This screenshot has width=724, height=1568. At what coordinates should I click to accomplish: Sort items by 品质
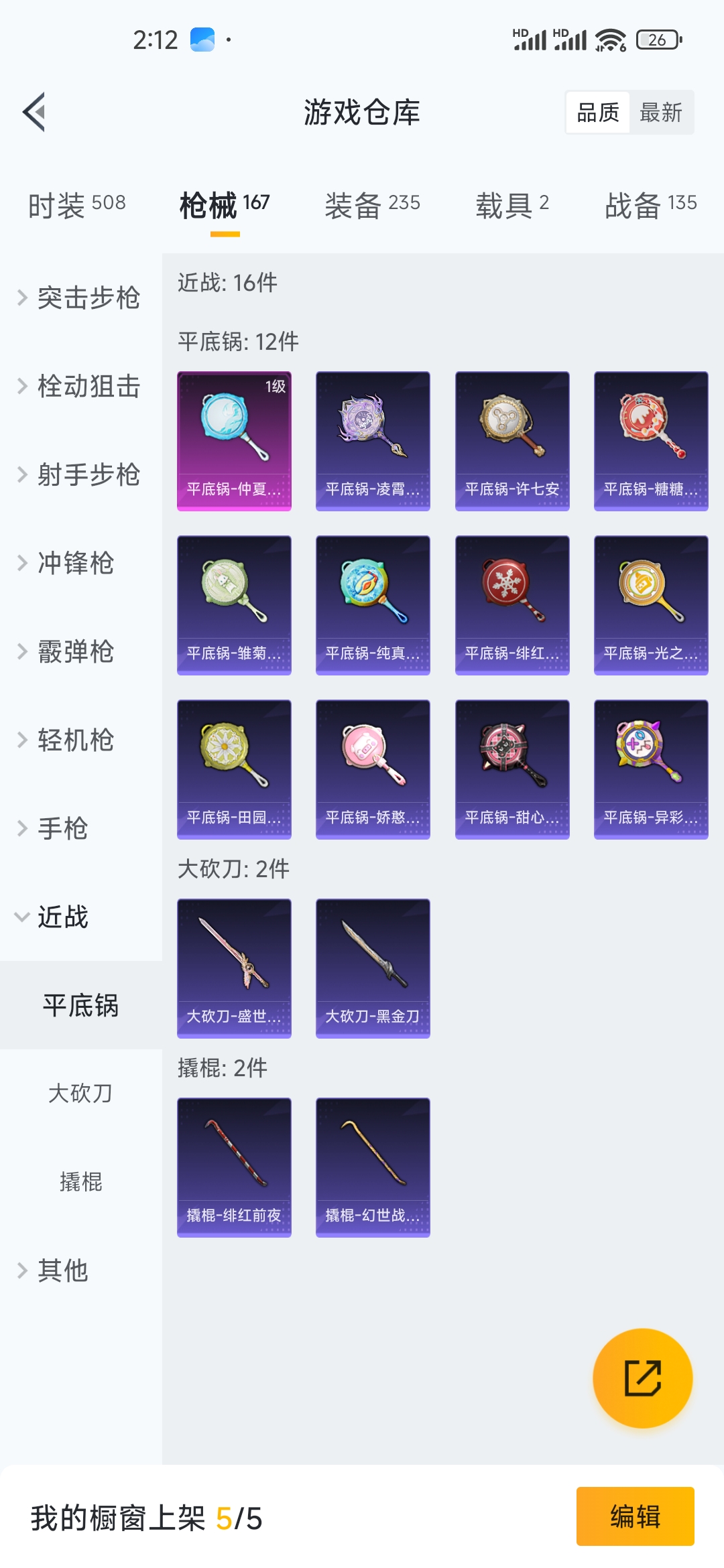598,113
